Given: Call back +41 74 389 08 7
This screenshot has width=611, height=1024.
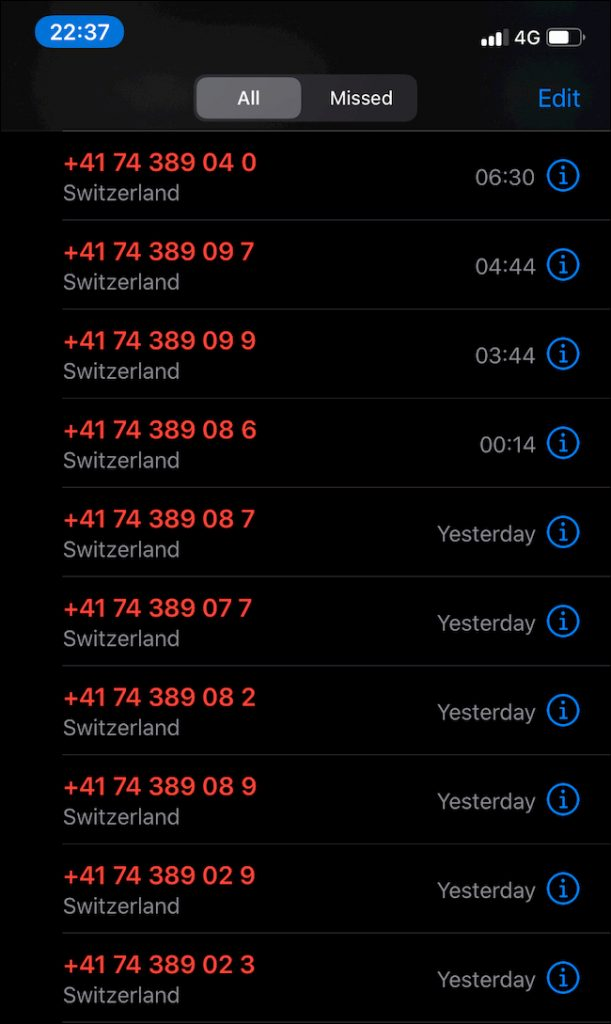Looking at the screenshot, I should (160, 532).
